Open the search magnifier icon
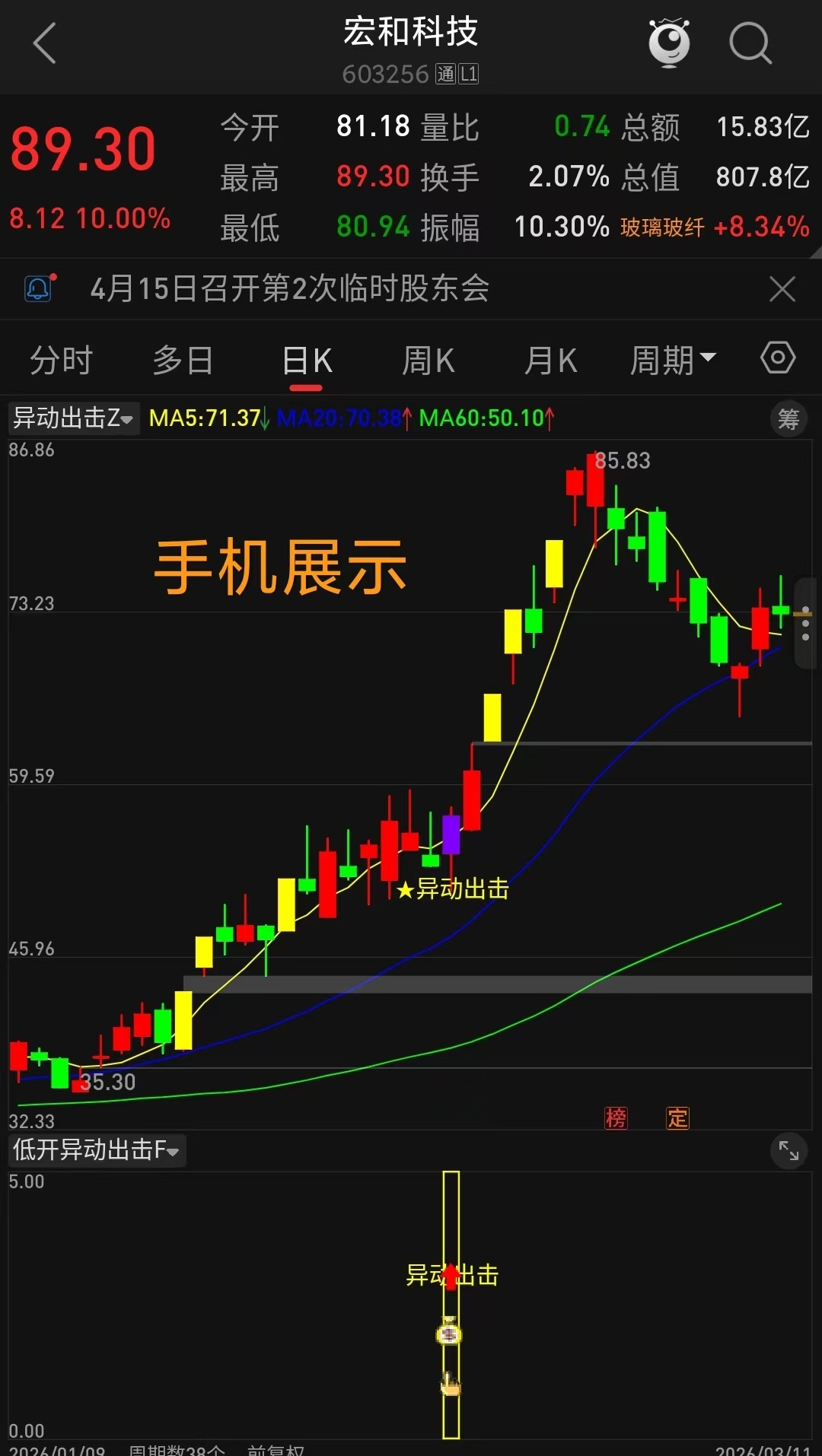 750,43
